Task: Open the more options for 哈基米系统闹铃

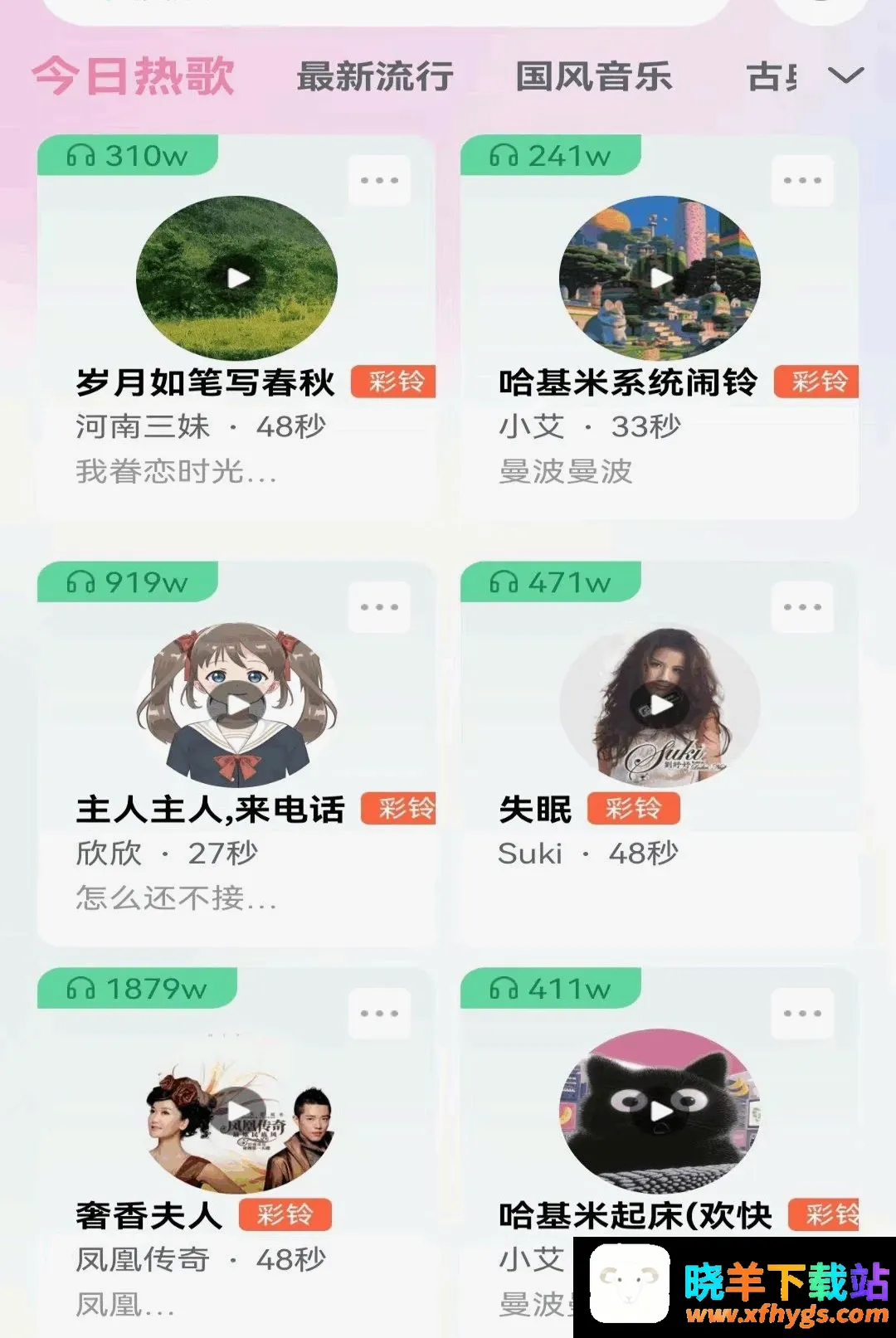Action: (x=802, y=180)
